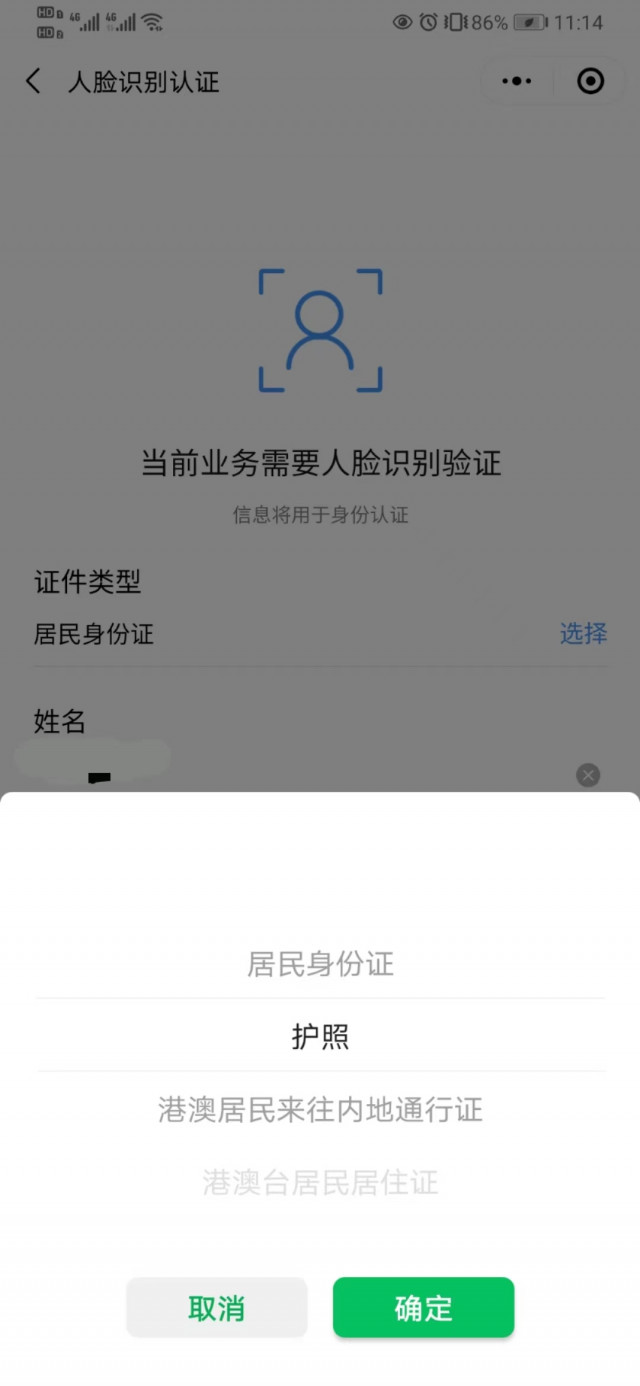Viewport: 640px width, 1386px height.
Task: Tap the 护照 option in the picker
Action: 320,1037
